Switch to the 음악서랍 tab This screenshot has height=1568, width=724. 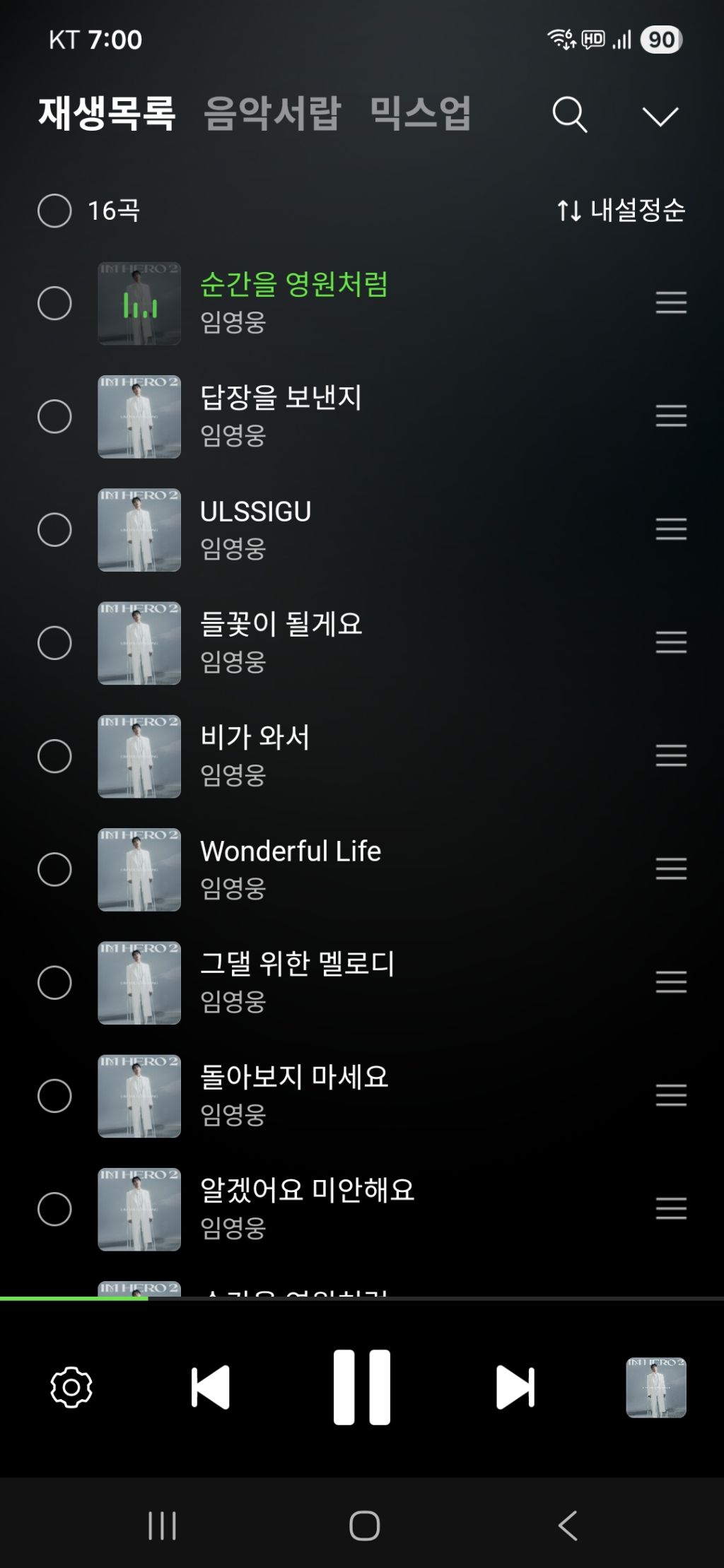(272, 113)
